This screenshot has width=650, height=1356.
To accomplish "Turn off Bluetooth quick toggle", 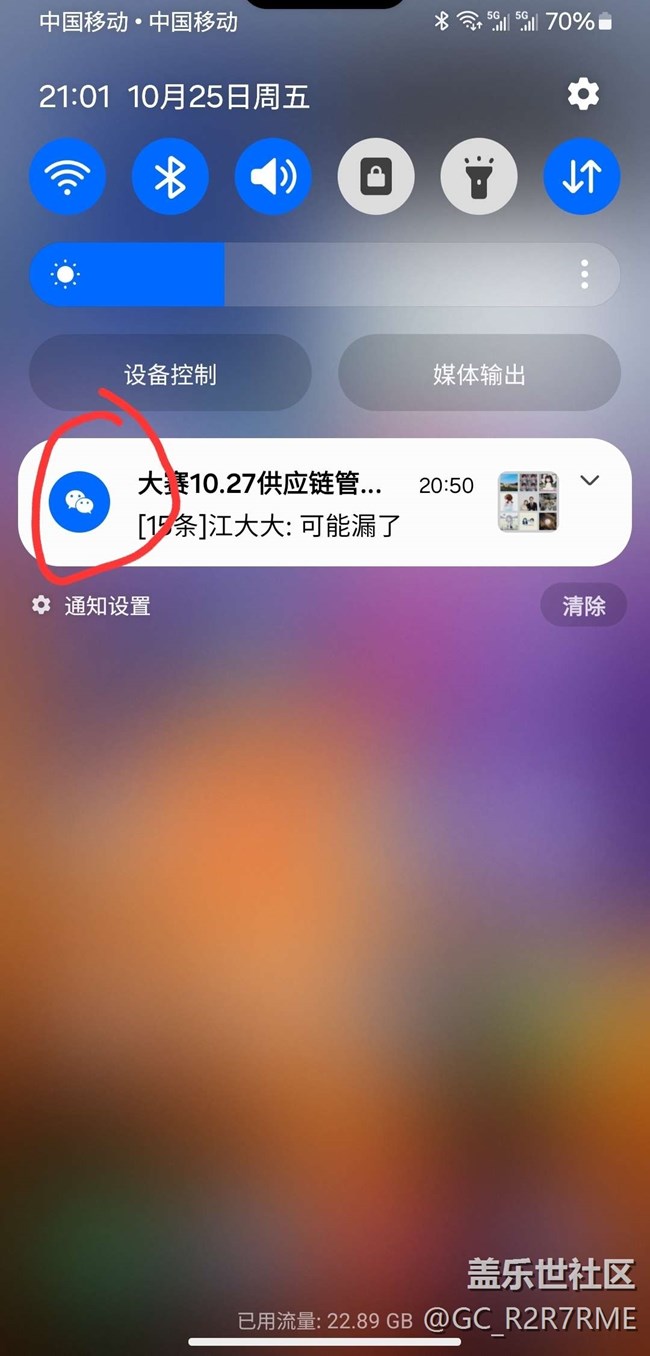I will click(170, 177).
